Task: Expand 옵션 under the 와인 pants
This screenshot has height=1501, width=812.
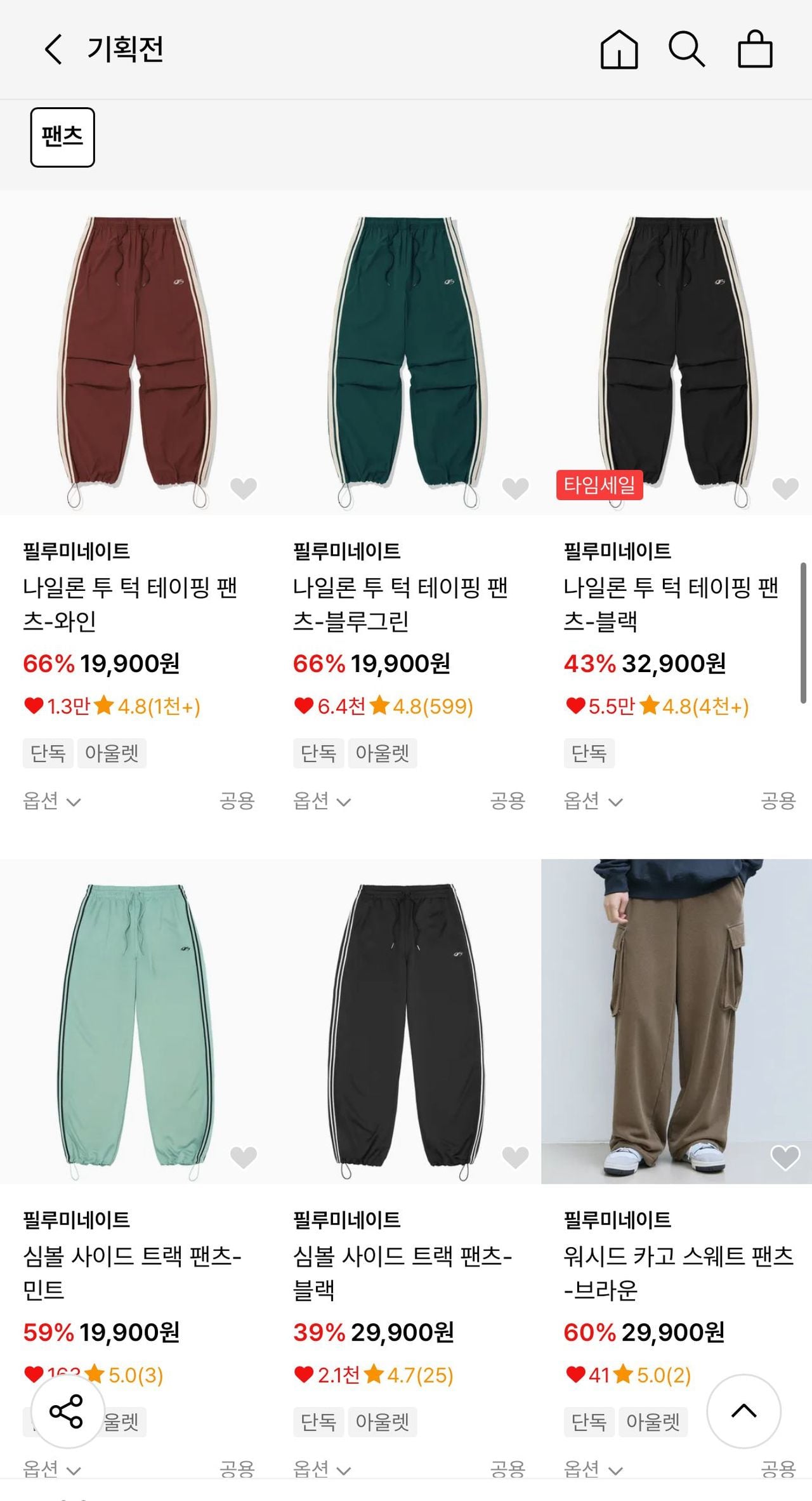Action: point(52,801)
